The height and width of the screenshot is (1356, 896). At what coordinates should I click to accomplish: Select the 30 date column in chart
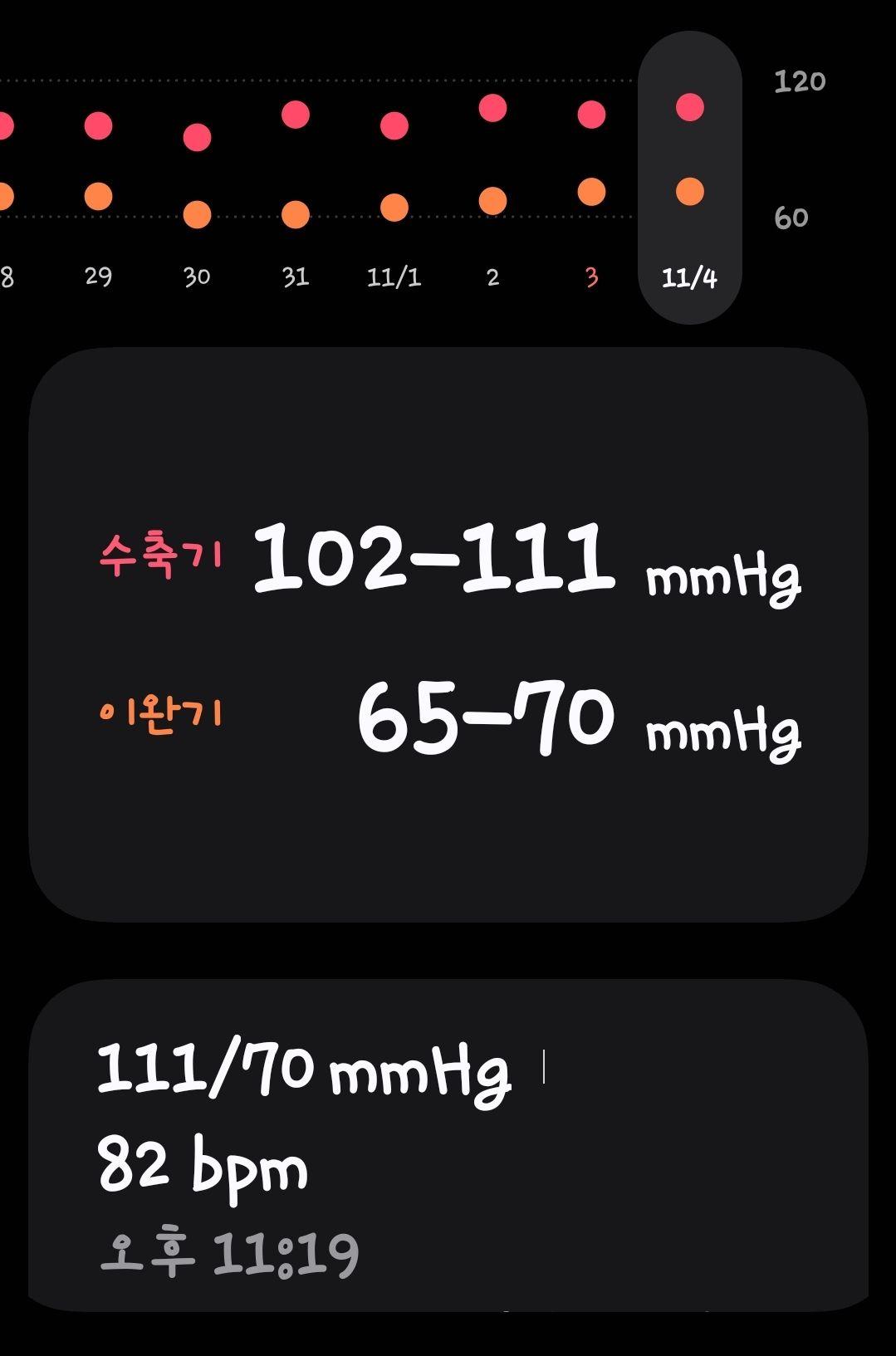tap(197, 276)
